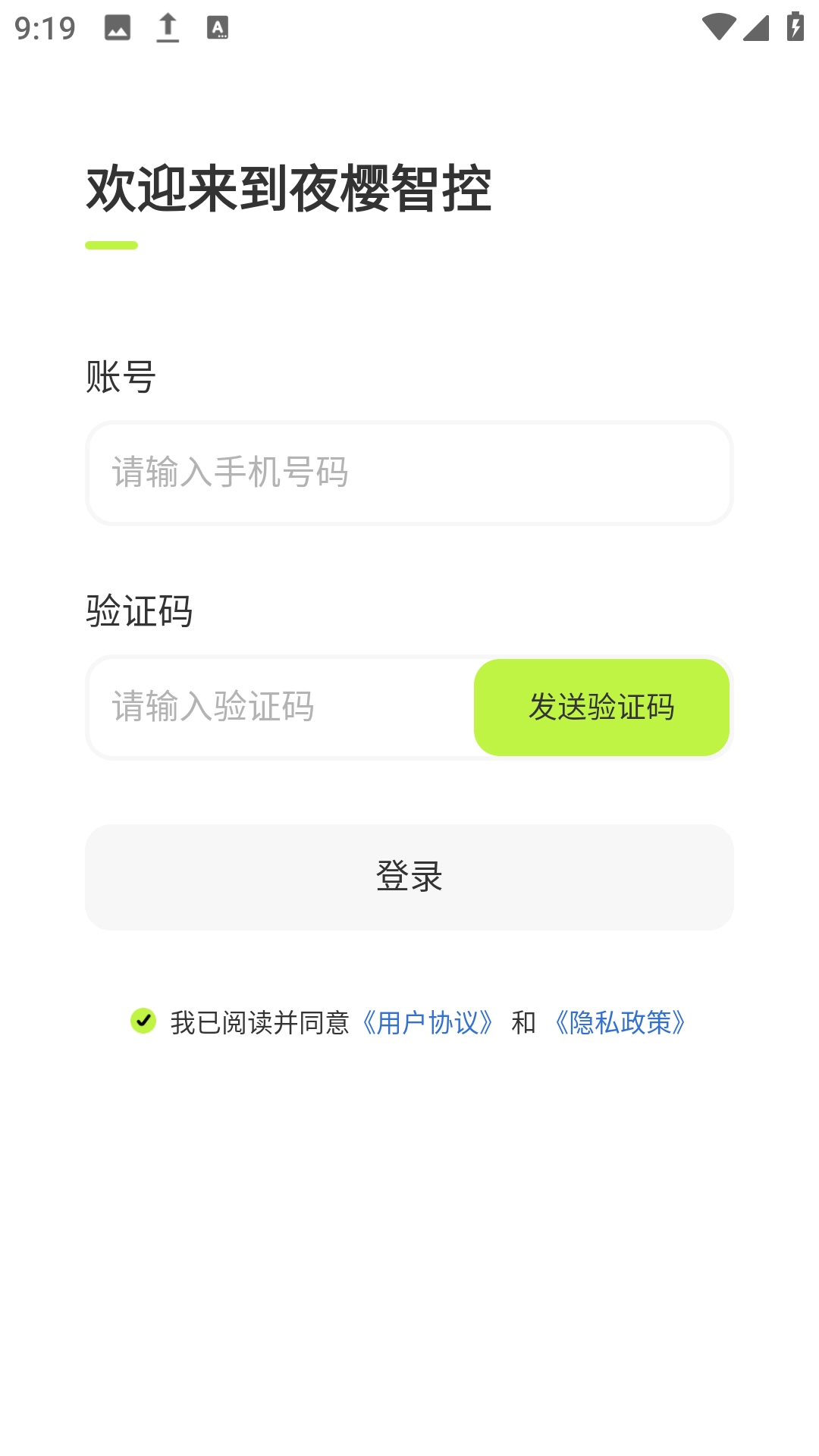This screenshot has width=819, height=1456.
Task: Tap the 登录 login button
Action: pyautogui.click(x=409, y=877)
